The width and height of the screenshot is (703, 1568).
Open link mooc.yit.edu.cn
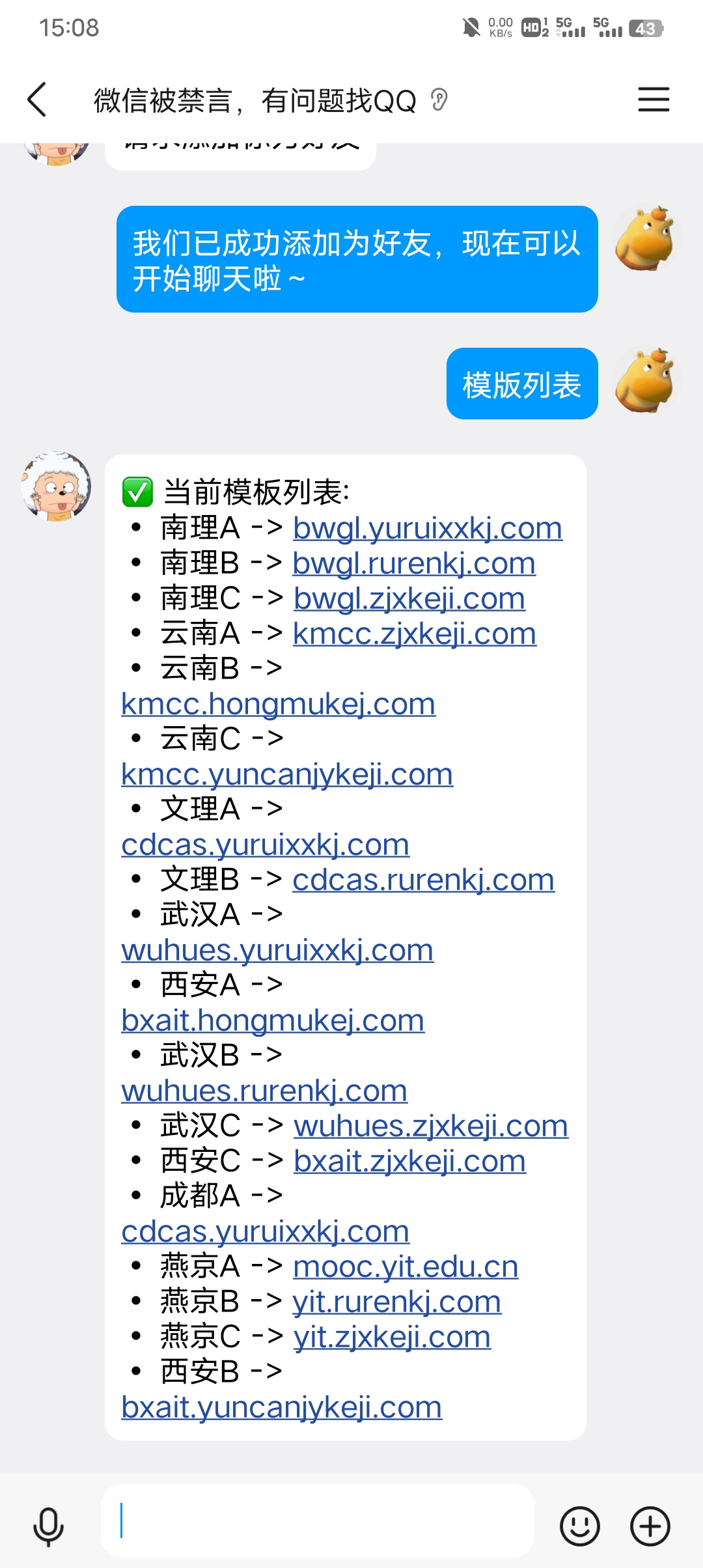(404, 1265)
